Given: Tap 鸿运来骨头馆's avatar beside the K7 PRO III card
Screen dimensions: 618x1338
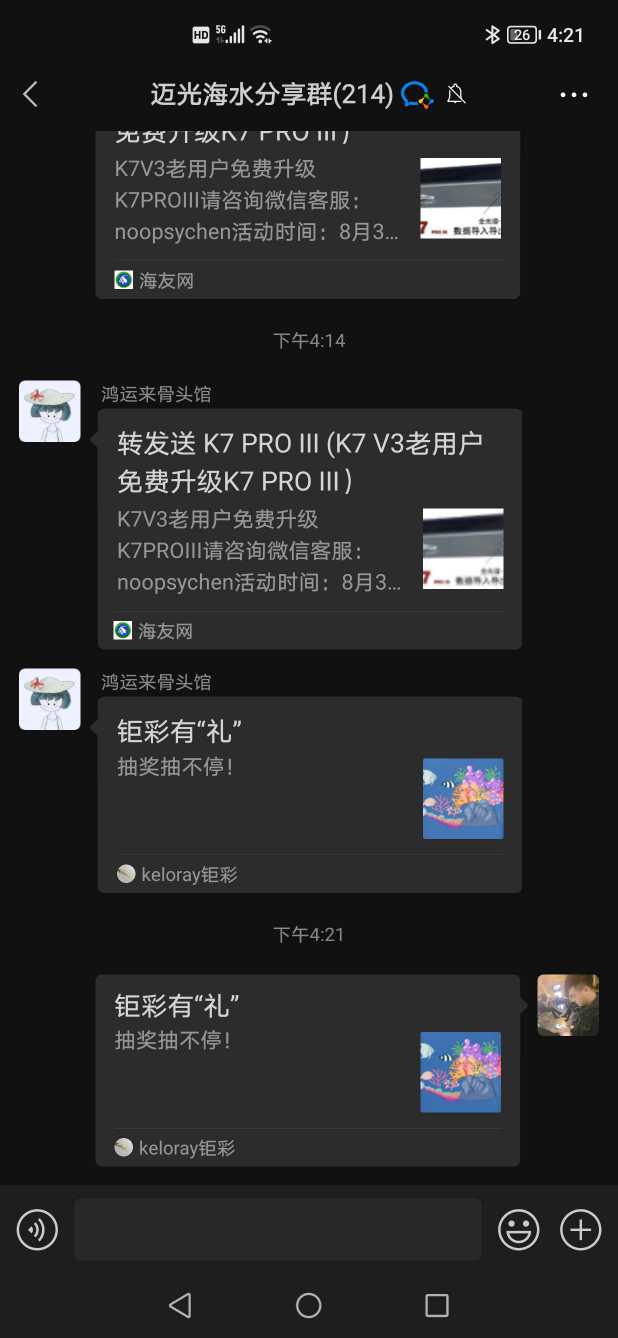Looking at the screenshot, I should (x=50, y=411).
